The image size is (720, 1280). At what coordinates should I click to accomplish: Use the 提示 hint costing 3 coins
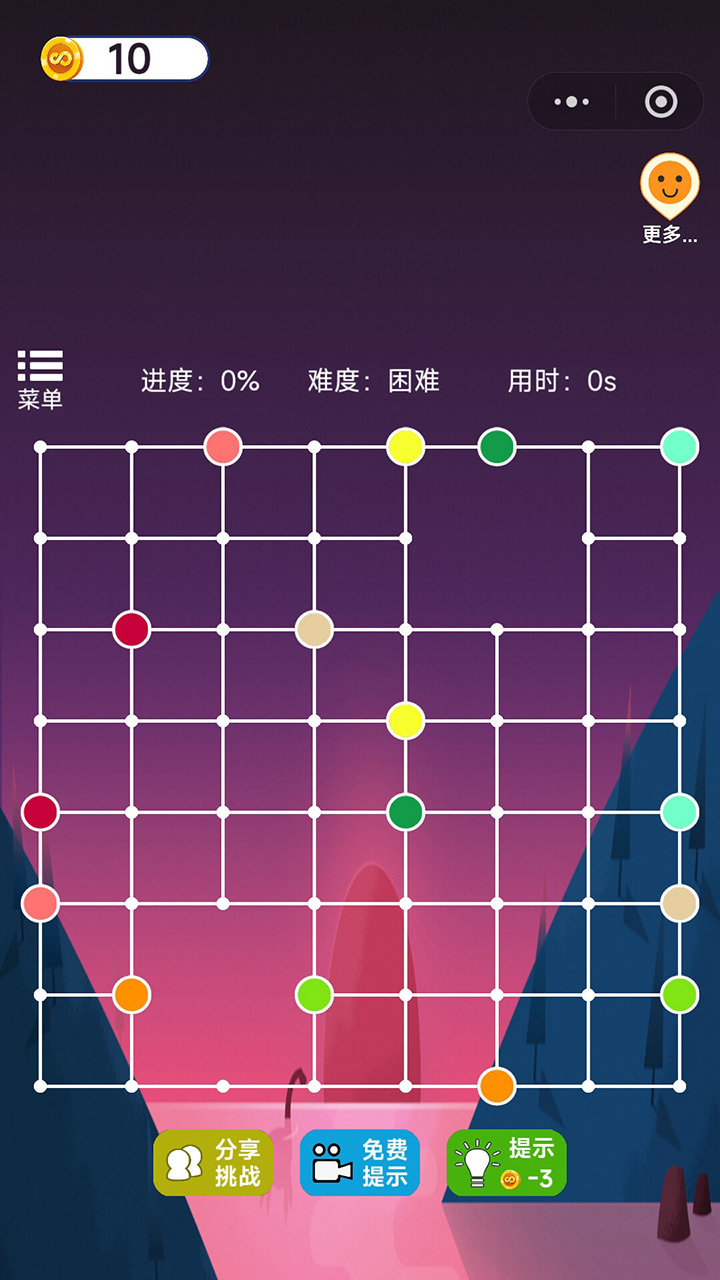point(507,1163)
